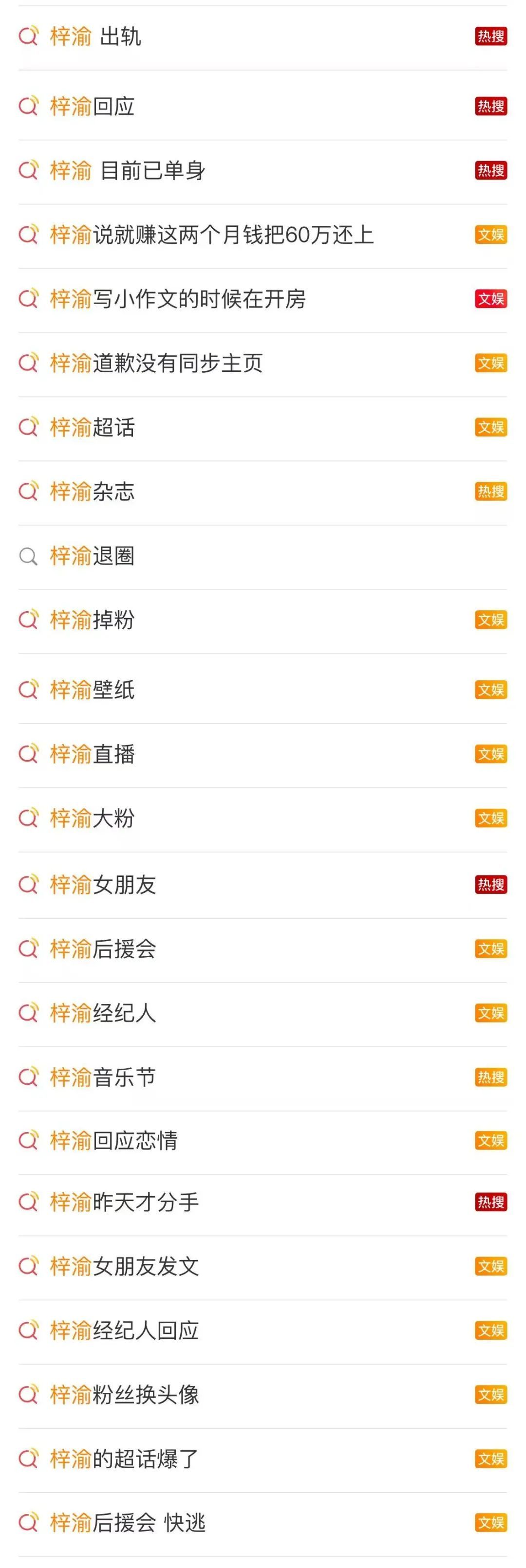This screenshot has height=1568, width=526.
Task: Click the red 热搜 badge beside 梓渝 目前已单身
Action: pyautogui.click(x=490, y=170)
